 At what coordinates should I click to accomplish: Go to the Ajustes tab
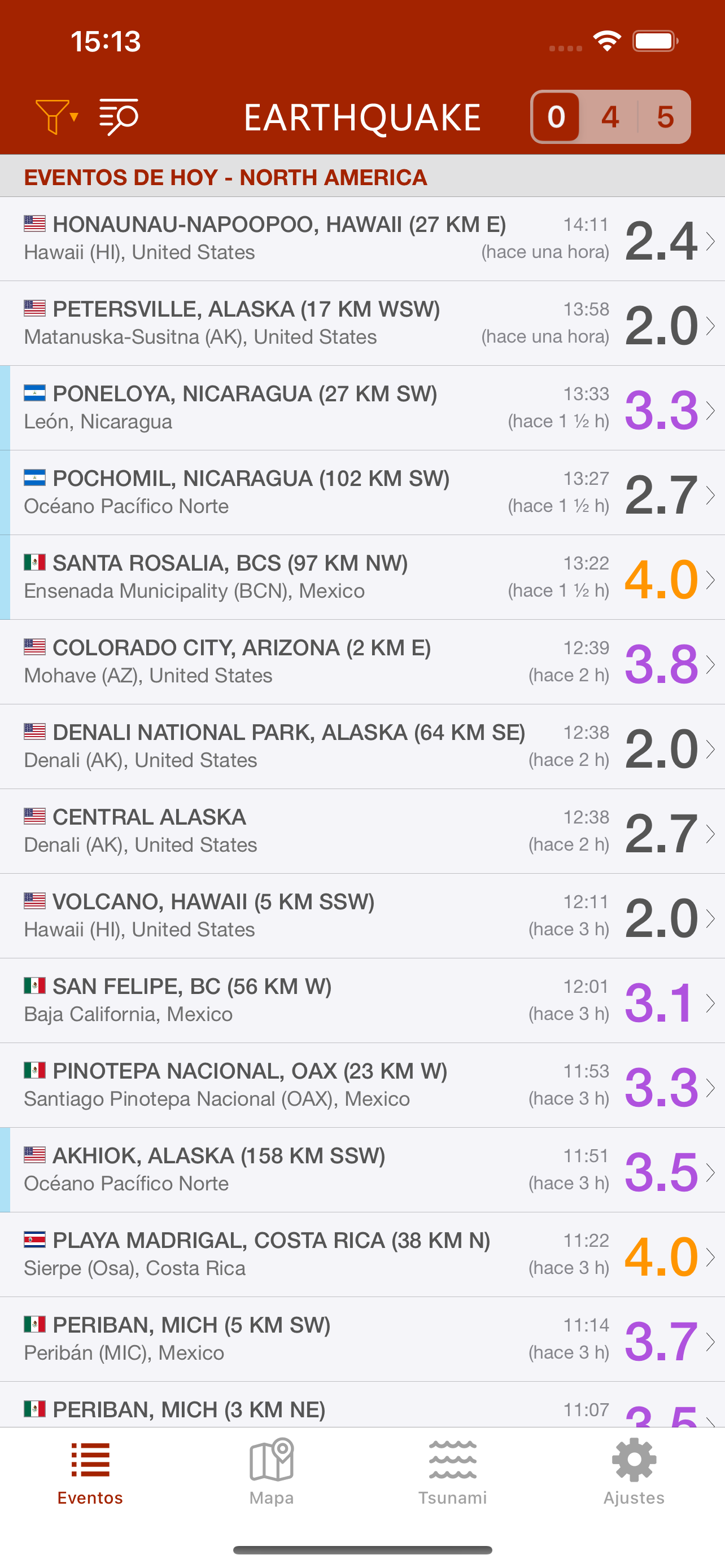pyautogui.click(x=634, y=1472)
